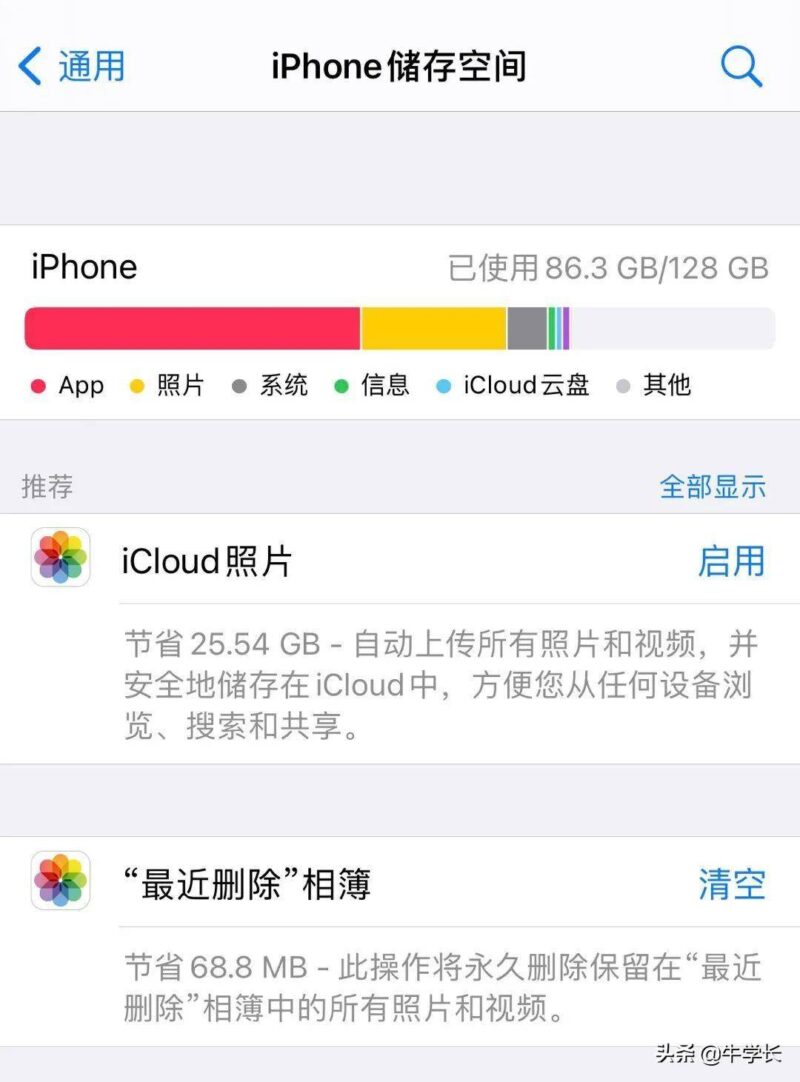Open search with the magnifying glass icon
The width and height of the screenshot is (800, 1082).
click(741, 66)
